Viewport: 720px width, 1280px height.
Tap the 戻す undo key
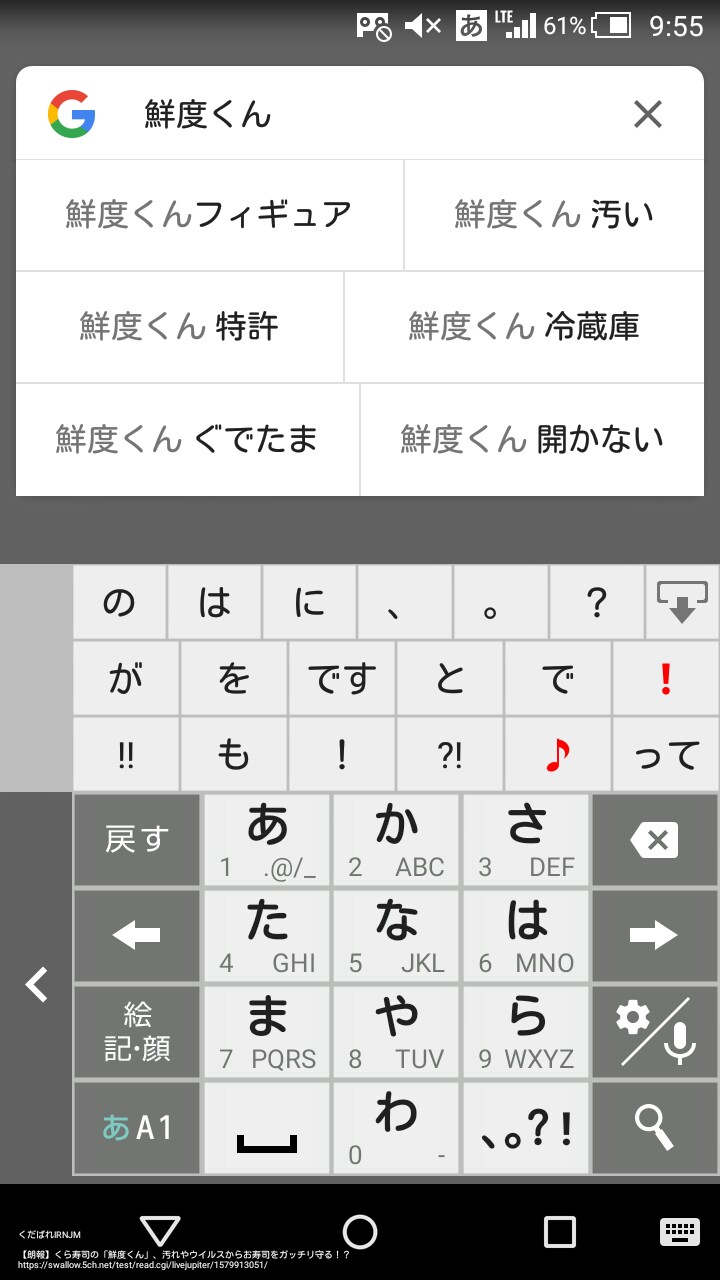click(x=137, y=840)
